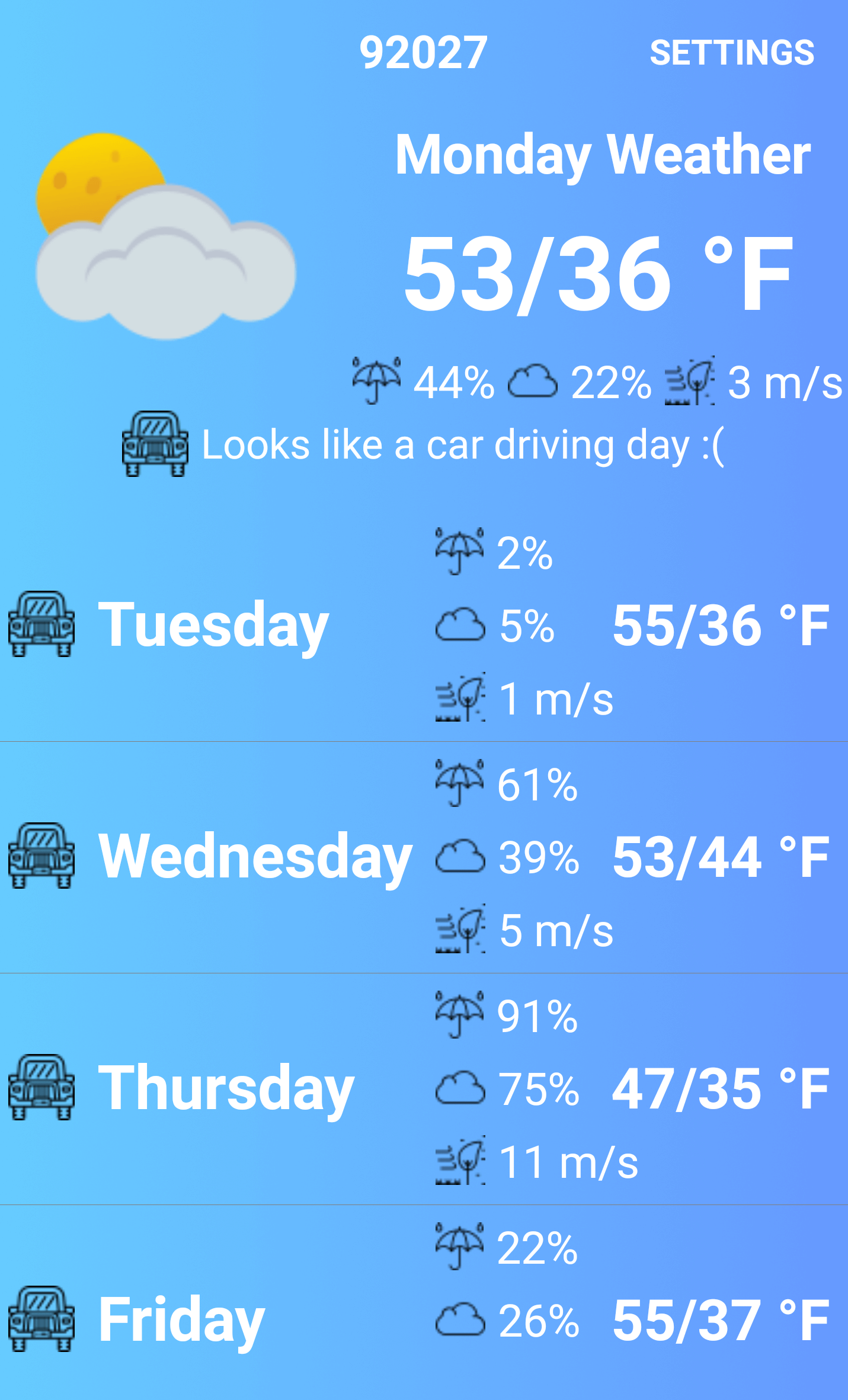Click Thursday's cloud coverage icon
Screen dimensions: 848x1400
[462, 1087]
